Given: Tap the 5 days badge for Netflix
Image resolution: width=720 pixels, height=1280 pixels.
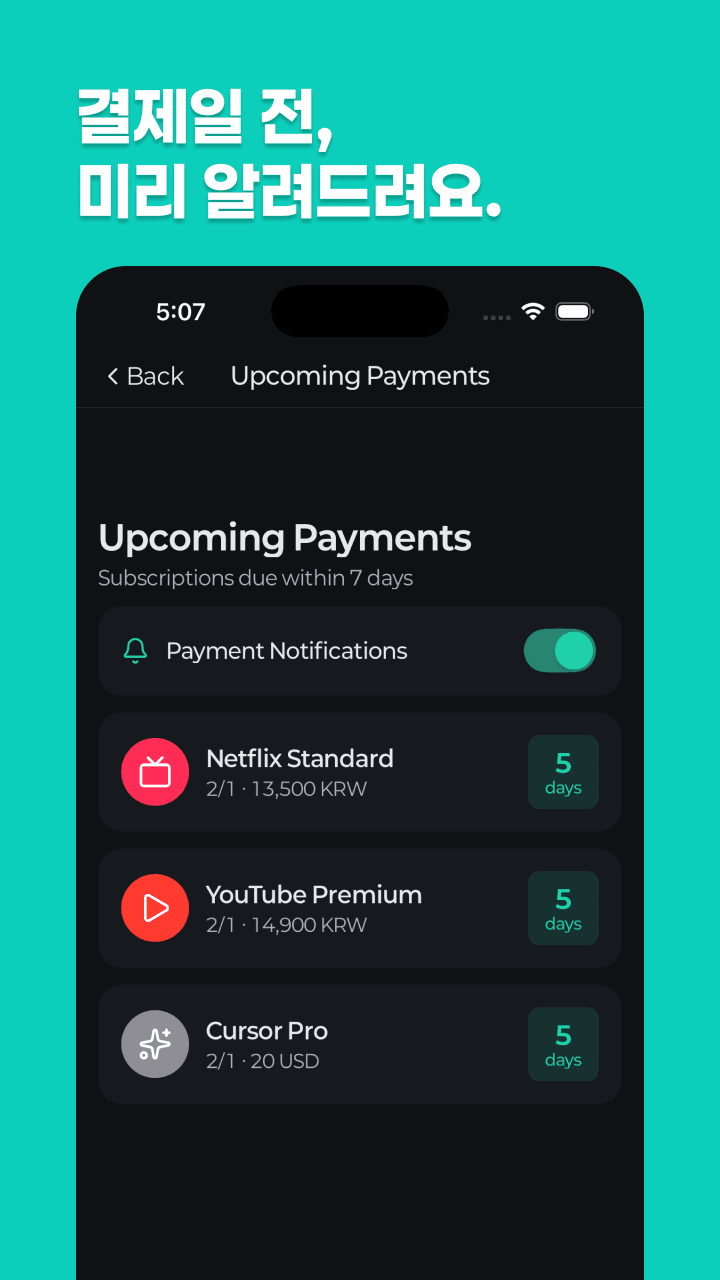Looking at the screenshot, I should 562,771.
